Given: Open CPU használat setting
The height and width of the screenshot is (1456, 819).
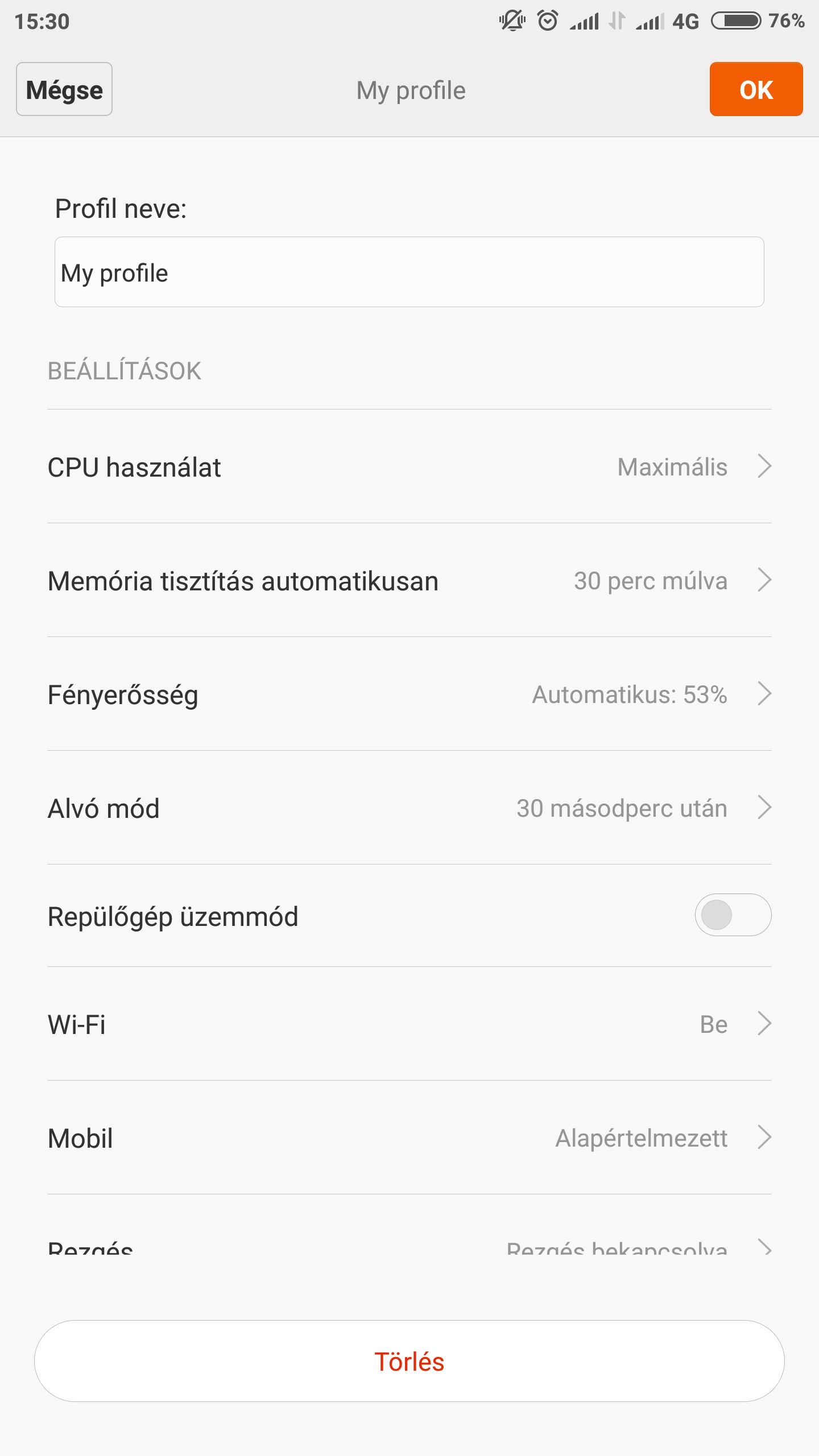Looking at the screenshot, I should (x=409, y=467).
